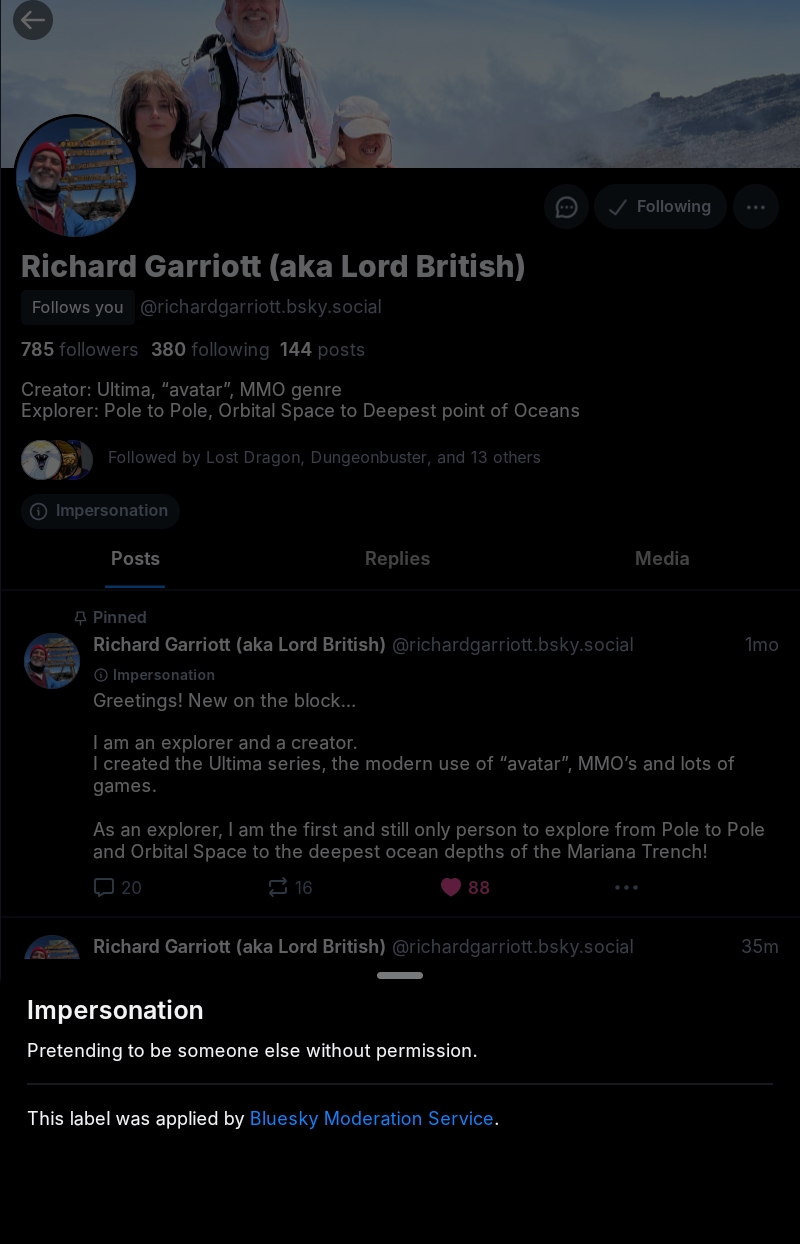View followers you know: Lost Dragon, Dungeonbuster
This screenshot has height=1244, width=800.
pyautogui.click(x=323, y=458)
